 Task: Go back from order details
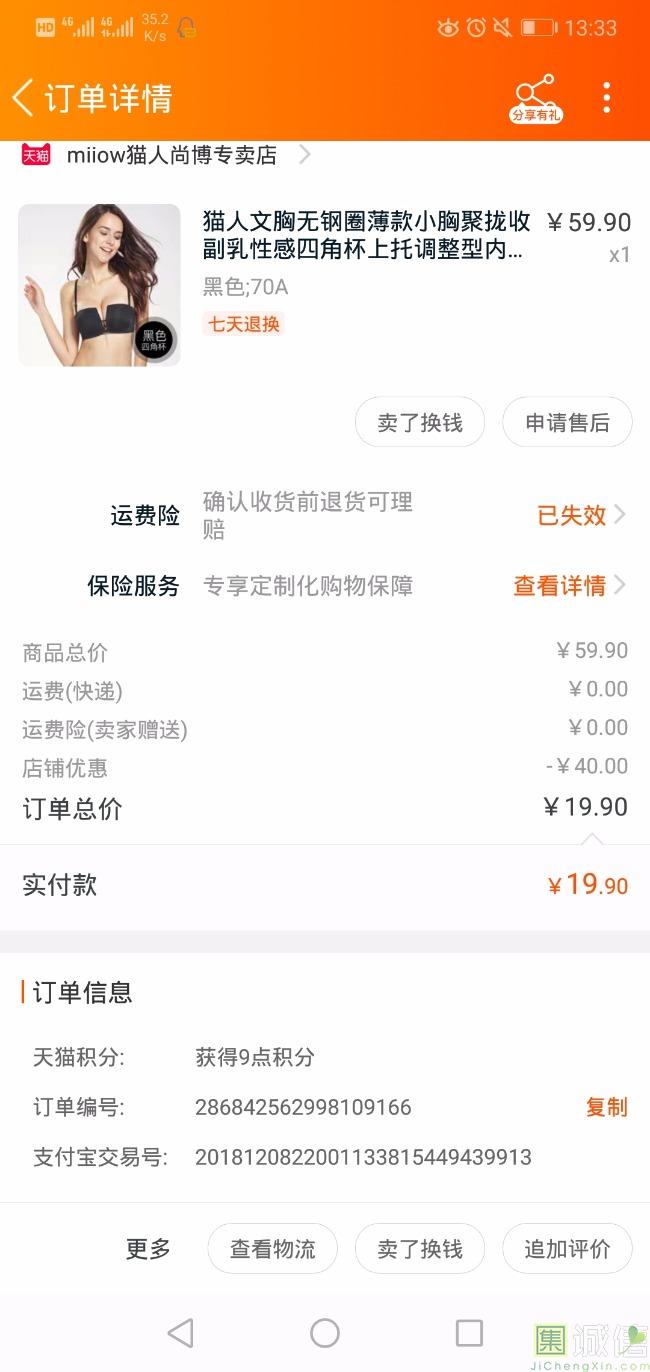[23, 98]
